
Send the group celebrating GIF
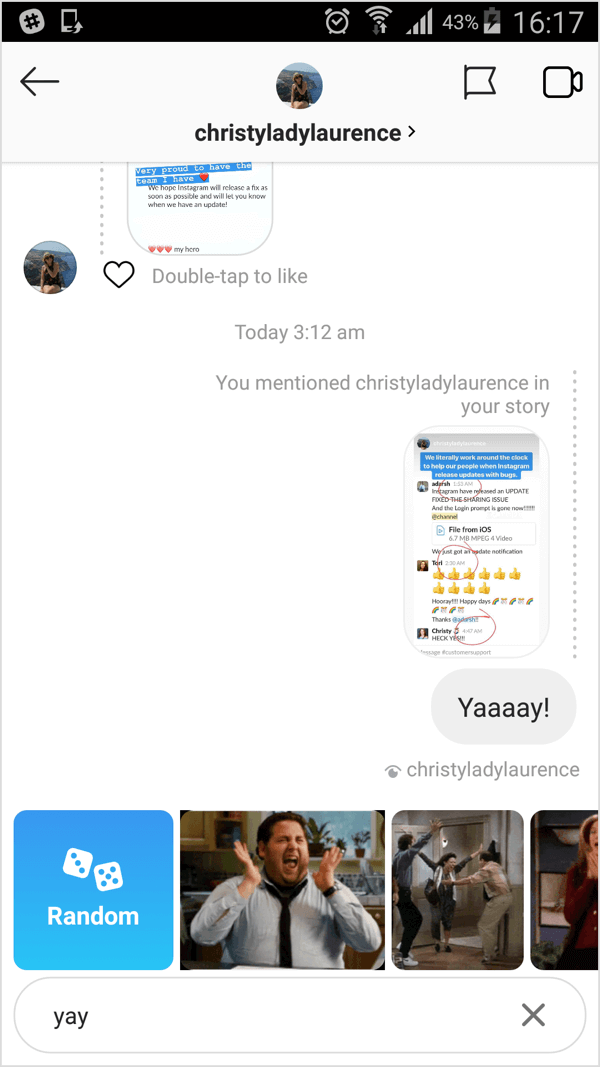point(458,889)
